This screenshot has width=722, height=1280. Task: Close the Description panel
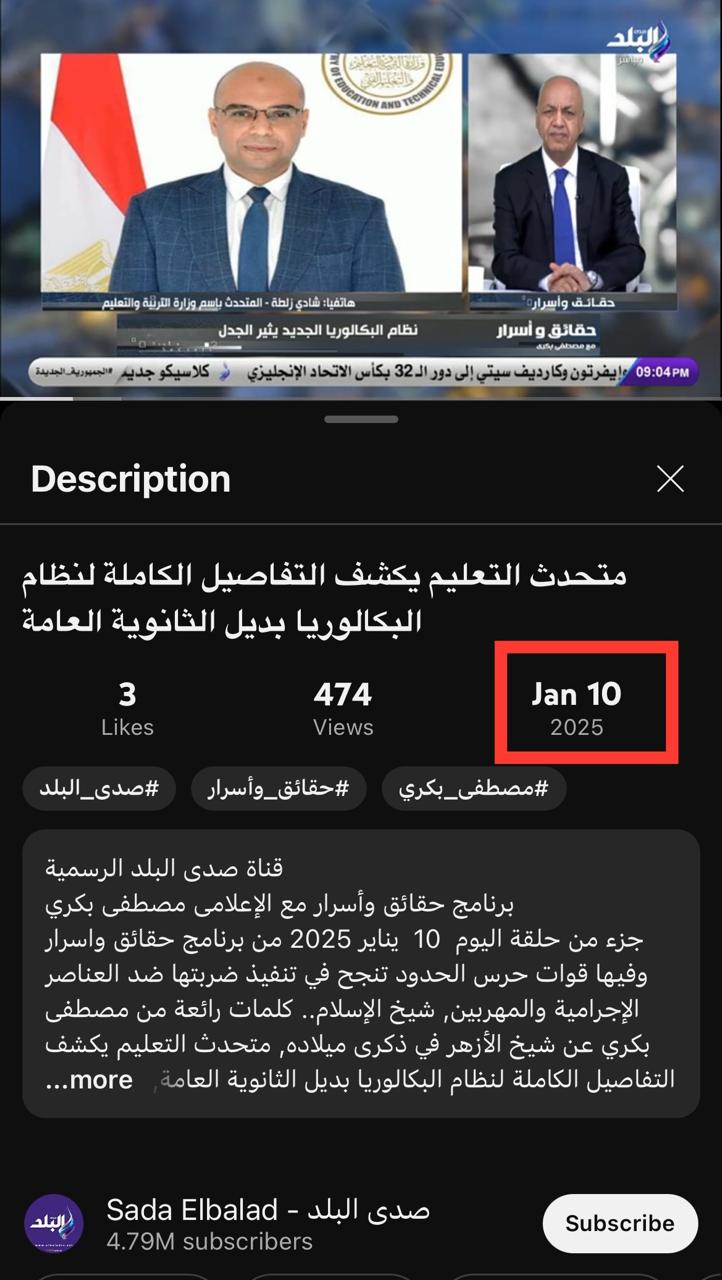670,479
